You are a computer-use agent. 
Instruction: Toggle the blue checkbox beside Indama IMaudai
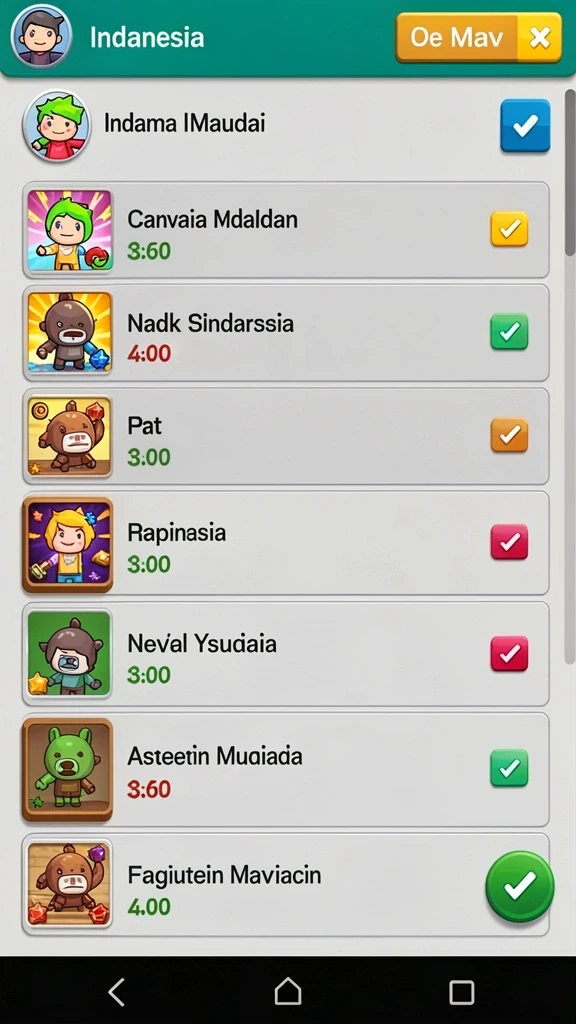[526, 125]
